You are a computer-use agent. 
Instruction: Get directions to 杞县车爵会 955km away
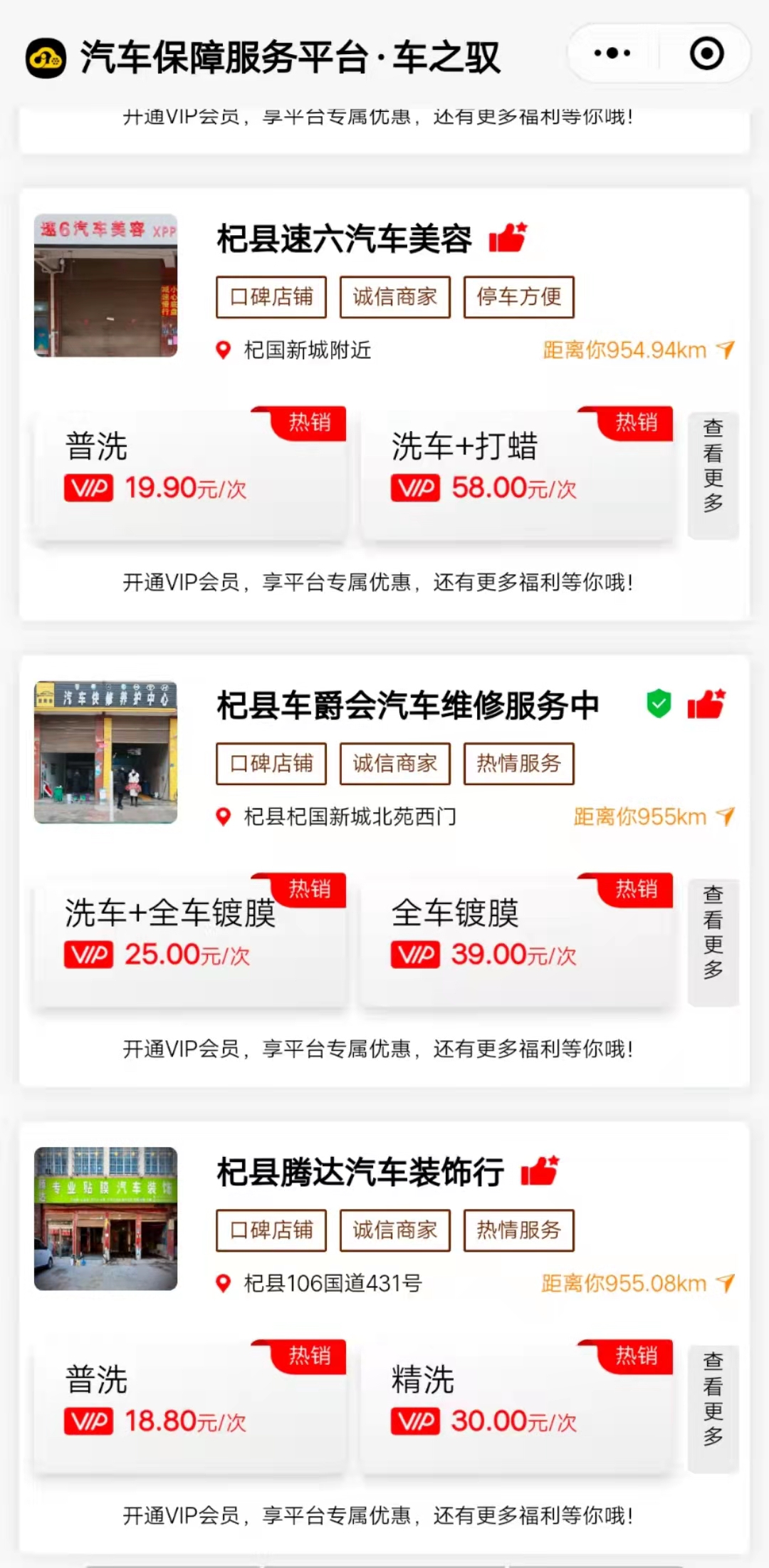(x=653, y=817)
